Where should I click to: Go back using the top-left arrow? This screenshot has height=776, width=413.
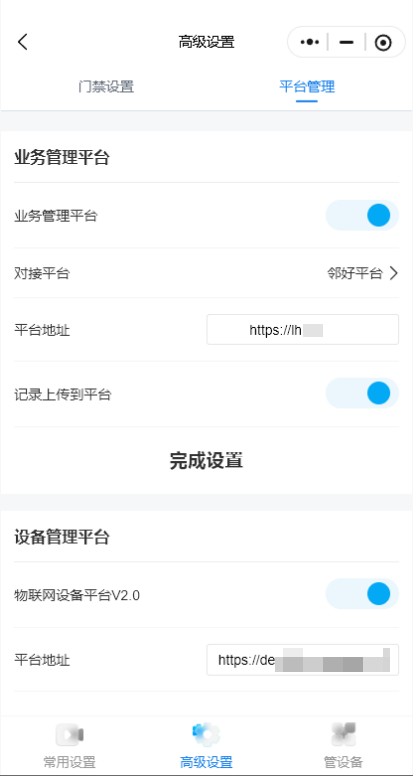[23, 42]
